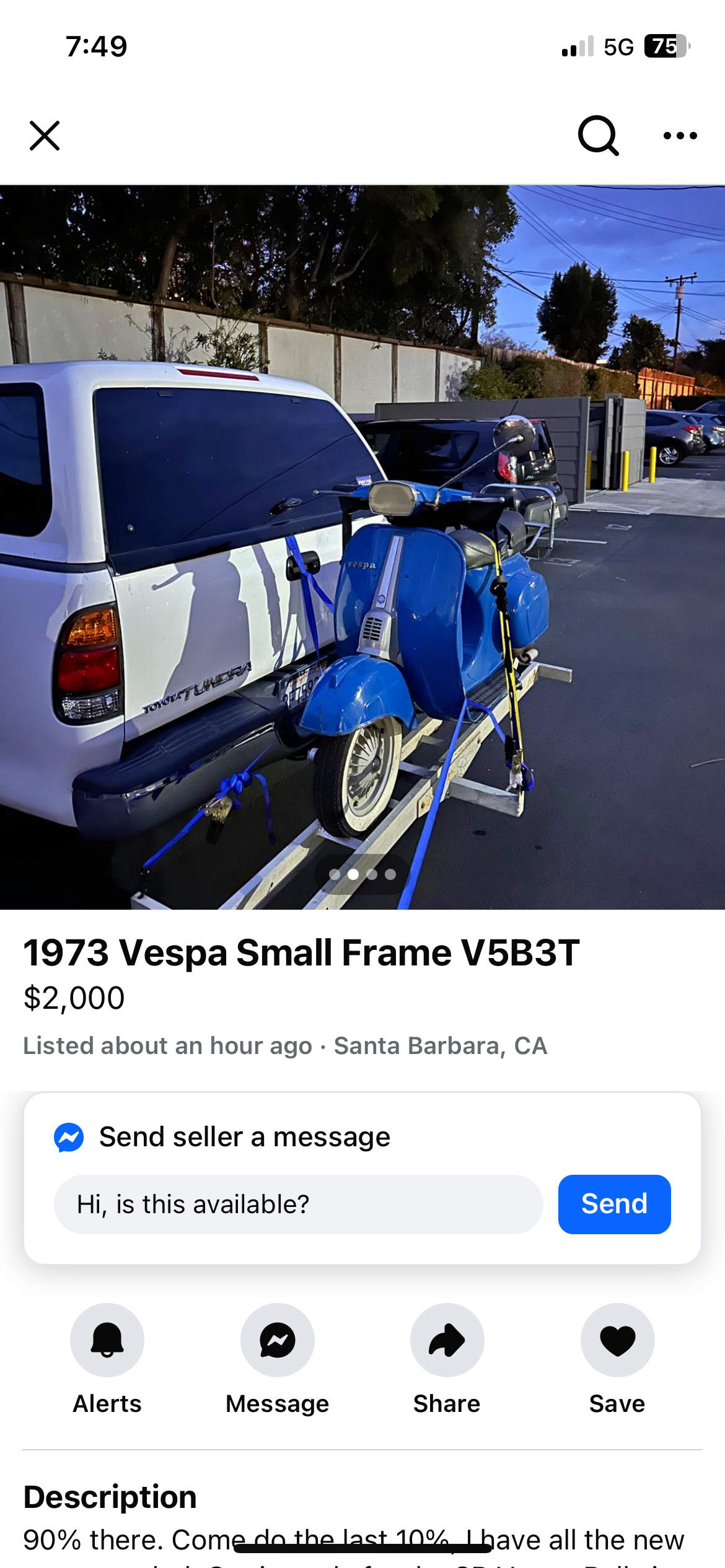Open Santa Barbara, CA location details

tap(440, 1046)
